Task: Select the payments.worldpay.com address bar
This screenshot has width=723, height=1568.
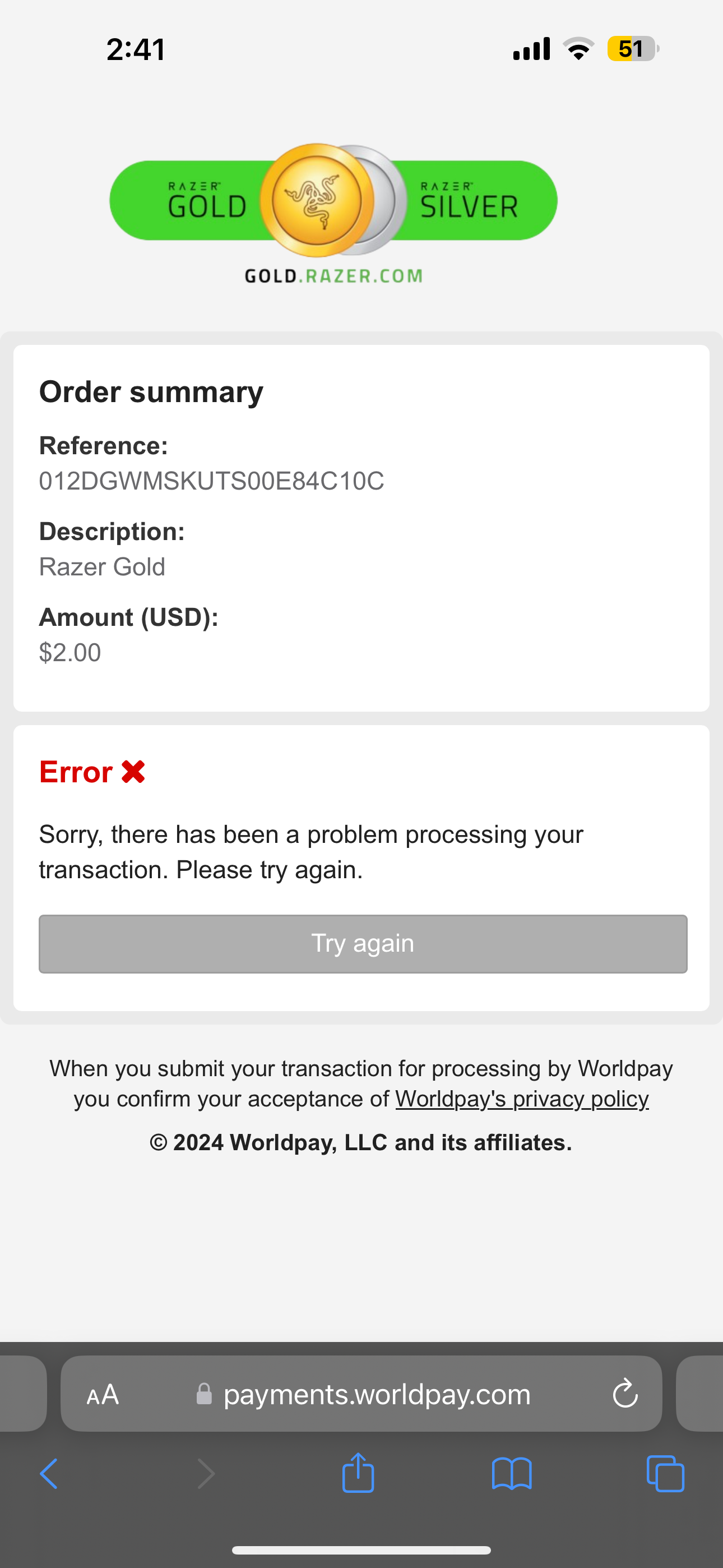Action: [x=361, y=1393]
